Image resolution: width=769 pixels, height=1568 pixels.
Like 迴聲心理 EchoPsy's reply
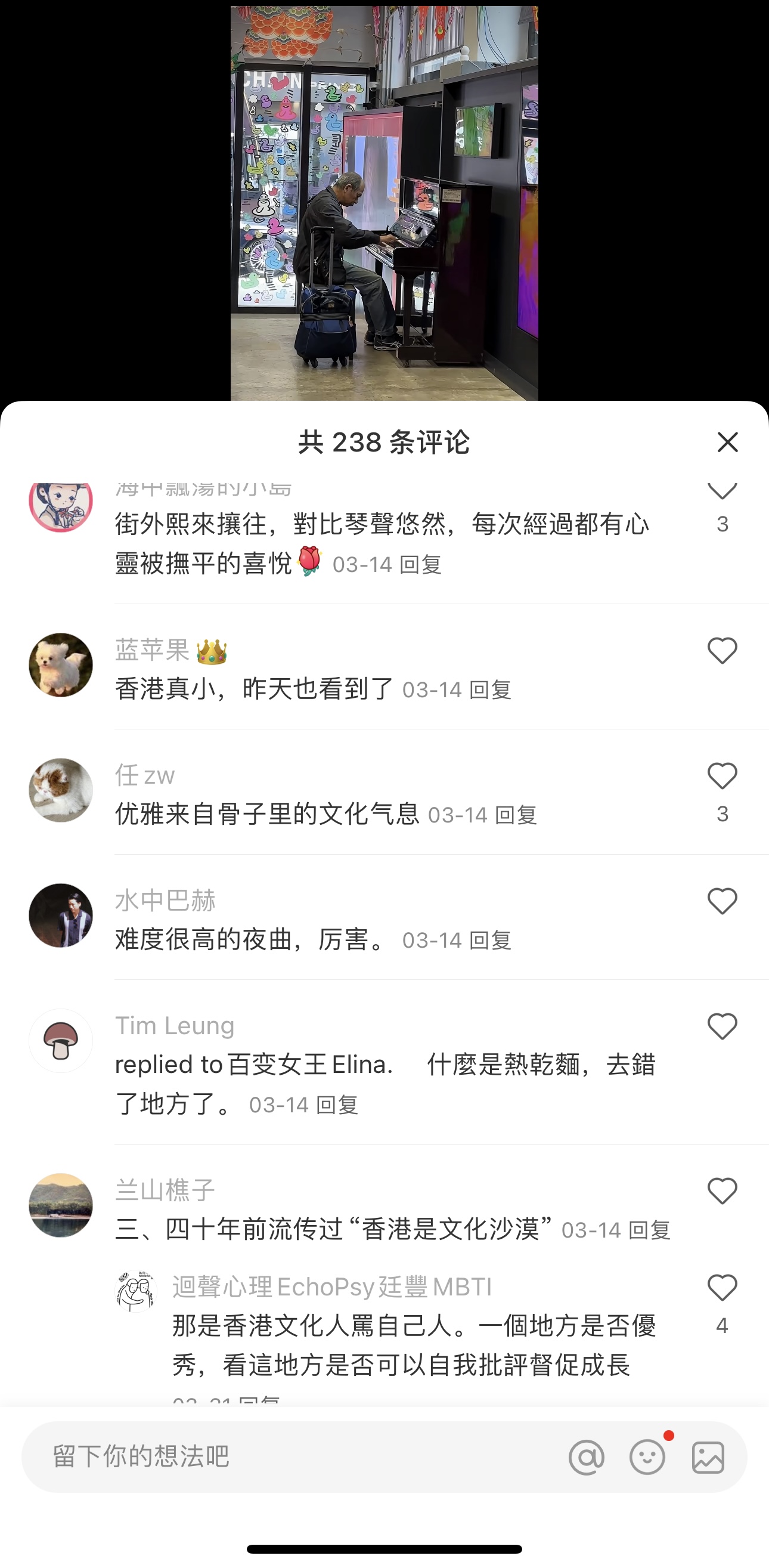pos(722,1288)
